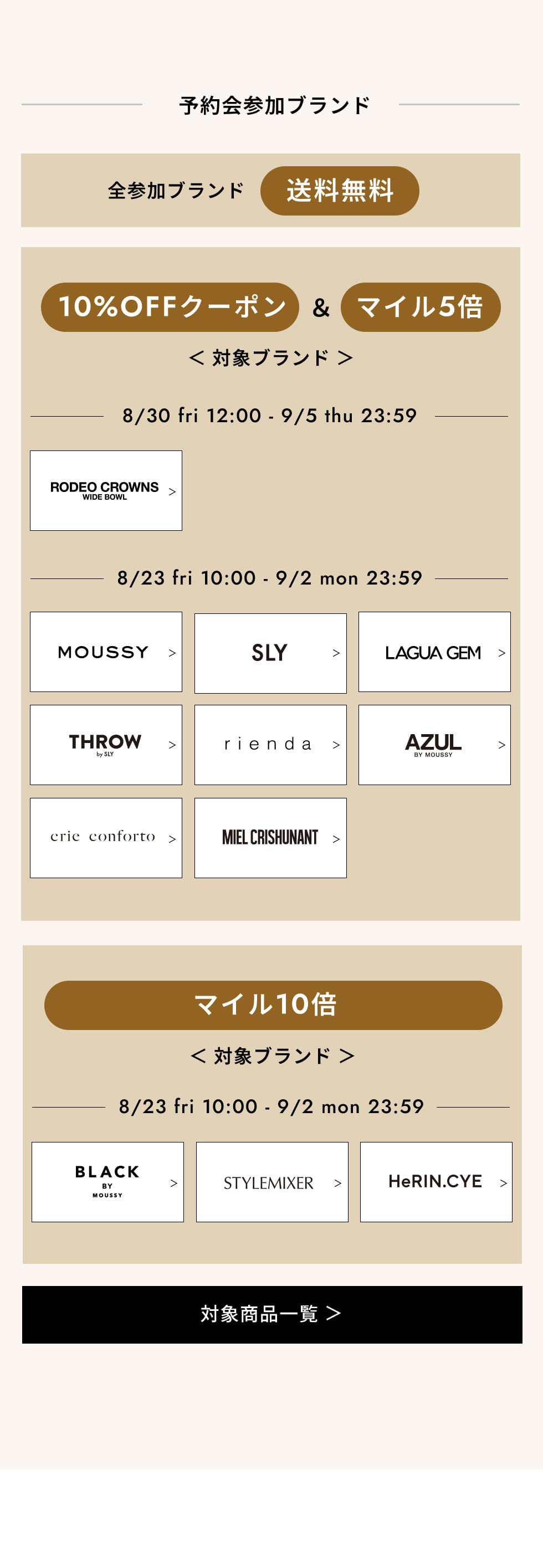Open AZUL BY MOUSSY

coord(434,745)
